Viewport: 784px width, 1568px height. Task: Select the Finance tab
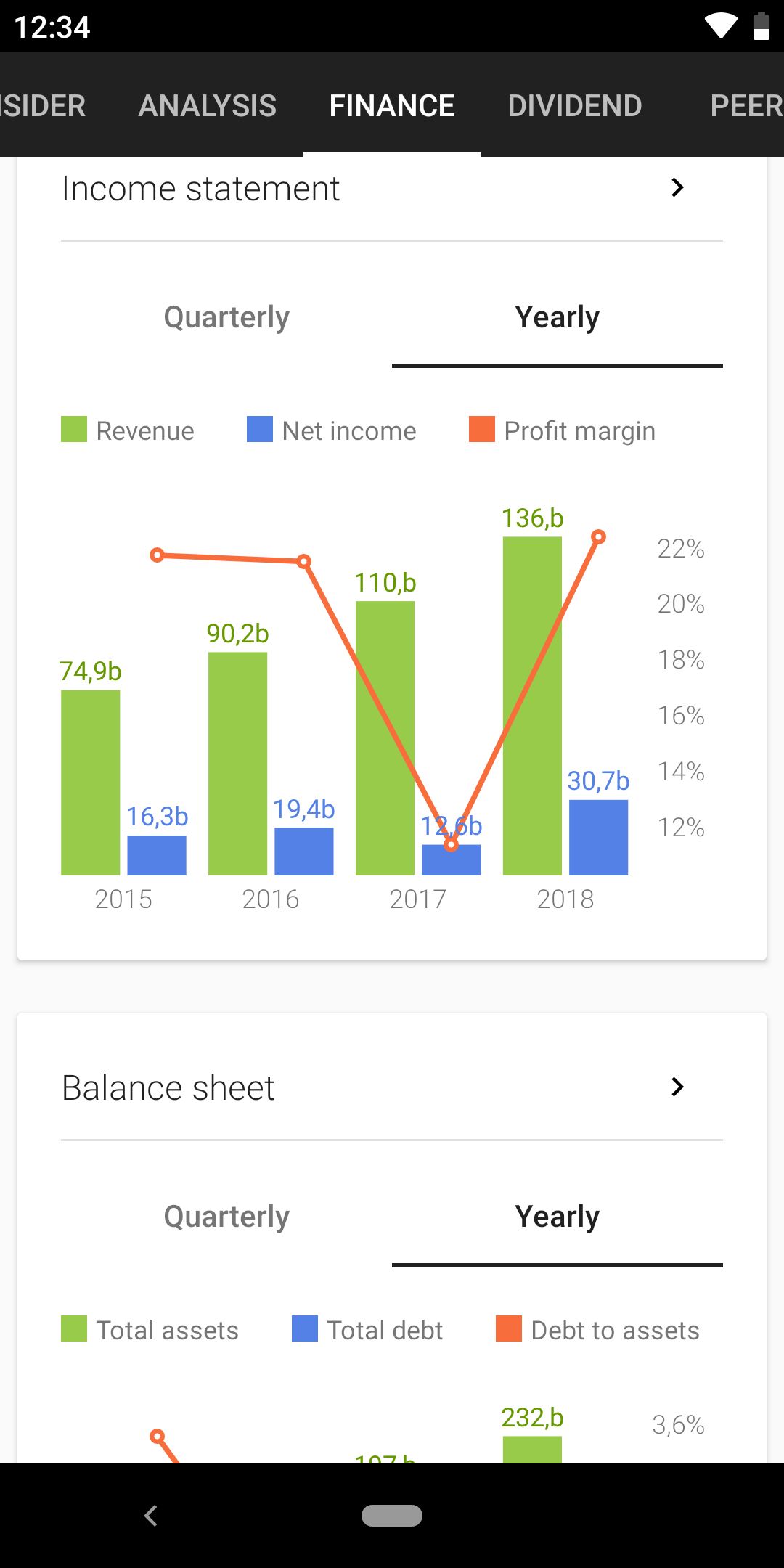392,105
